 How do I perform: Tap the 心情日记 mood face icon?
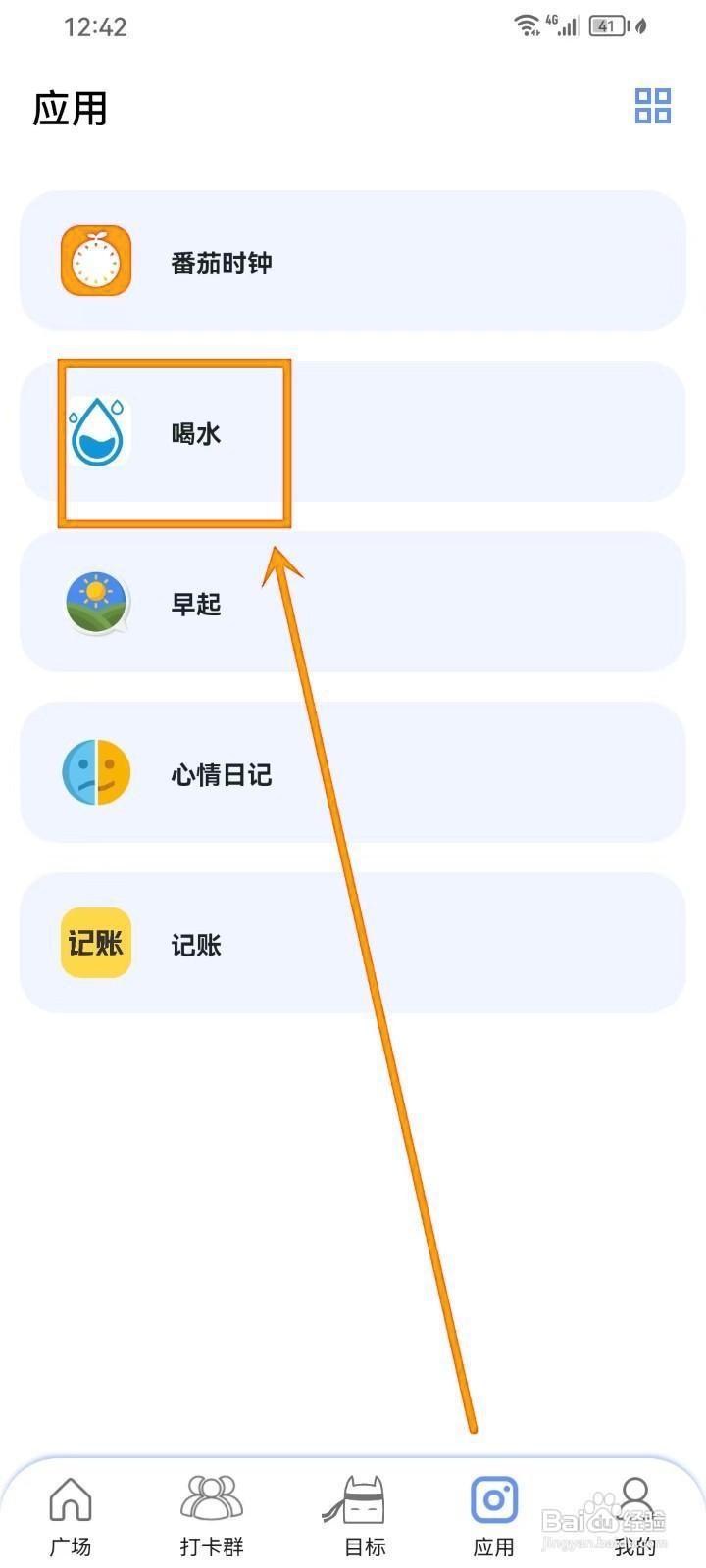(95, 773)
